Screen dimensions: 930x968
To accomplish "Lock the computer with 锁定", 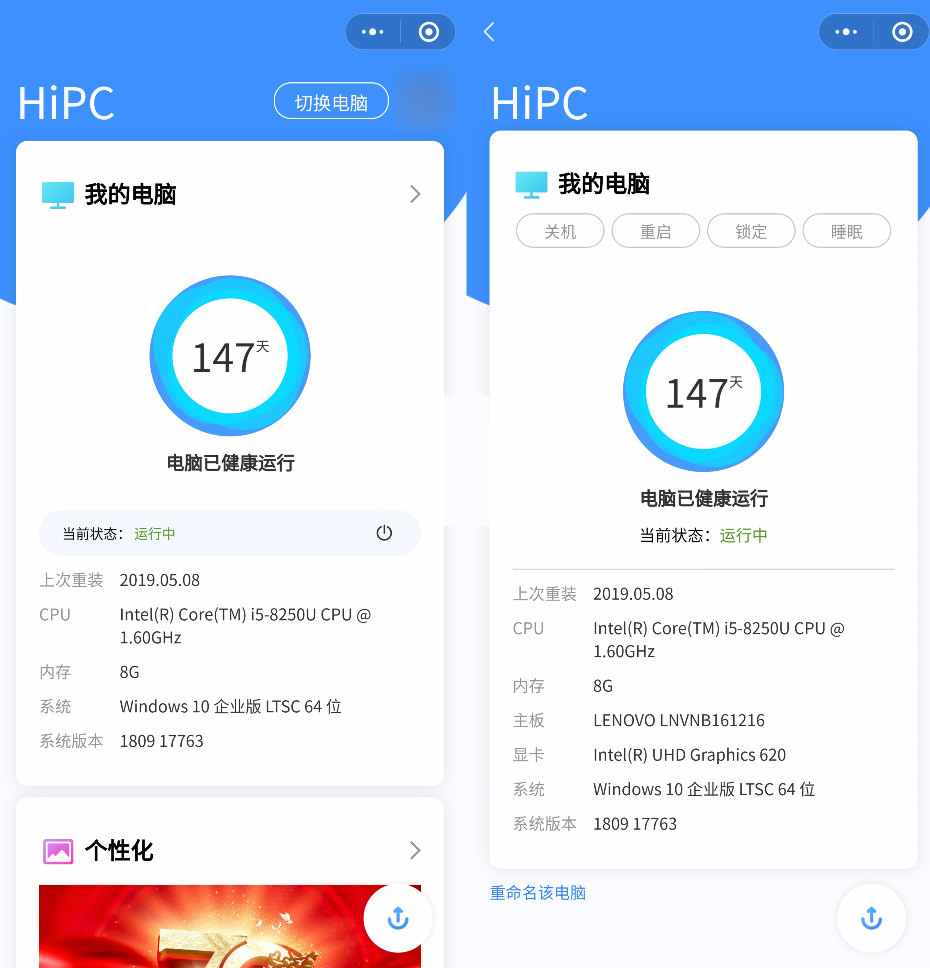I will pyautogui.click(x=751, y=231).
